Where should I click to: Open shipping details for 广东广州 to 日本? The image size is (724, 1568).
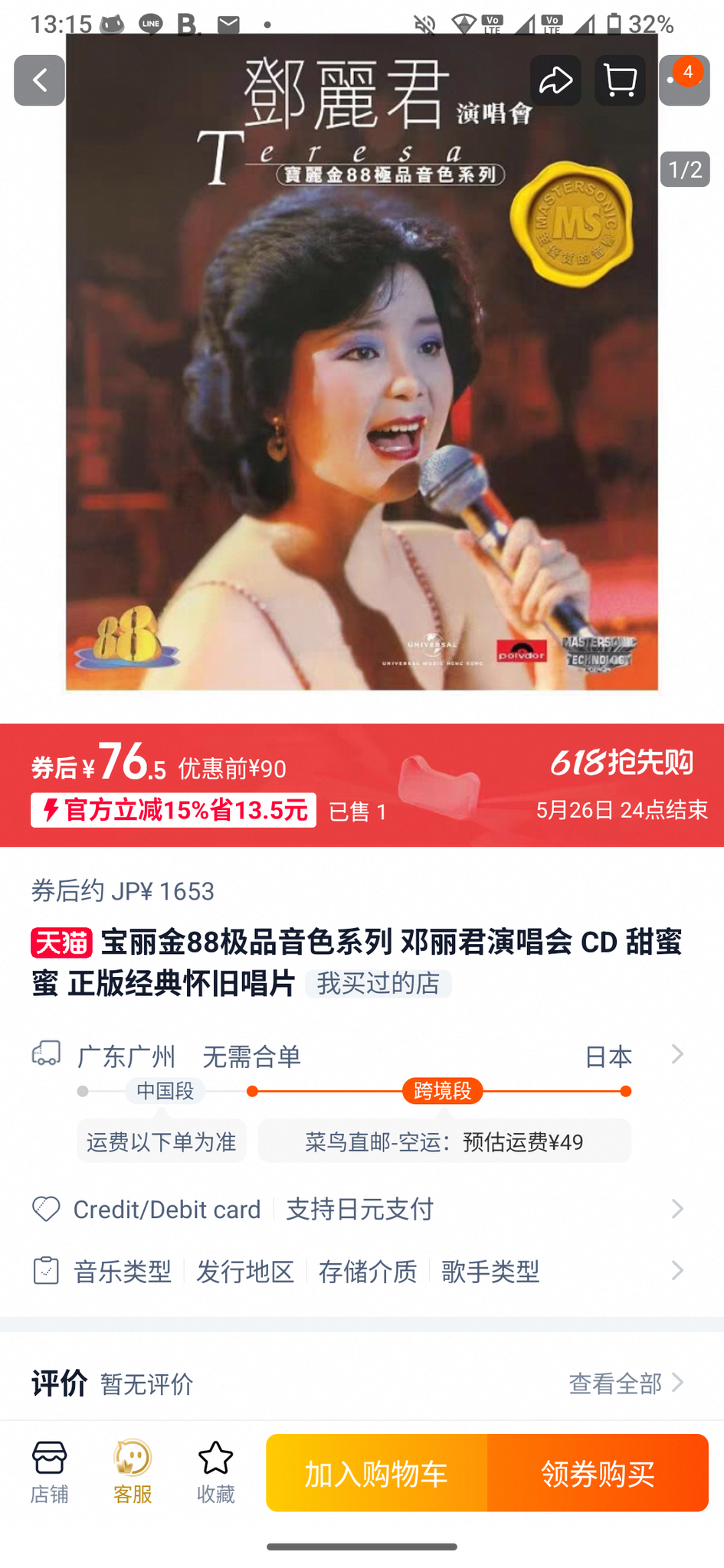click(x=362, y=1056)
